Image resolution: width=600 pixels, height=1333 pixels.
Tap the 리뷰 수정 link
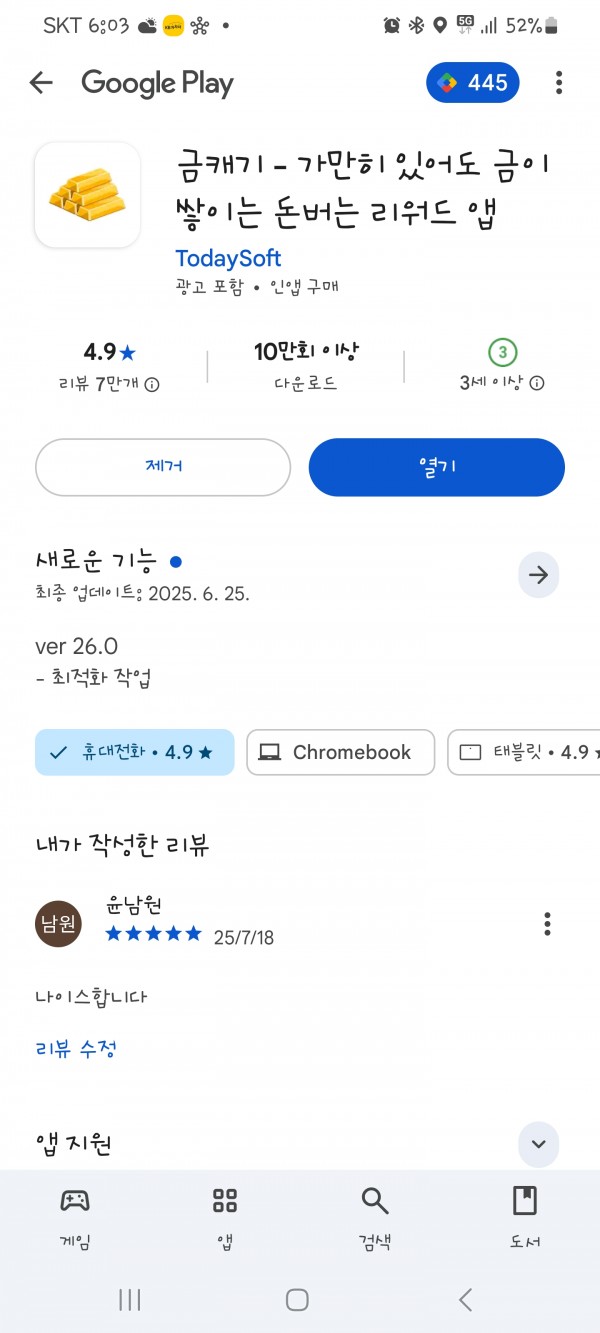[77, 1049]
